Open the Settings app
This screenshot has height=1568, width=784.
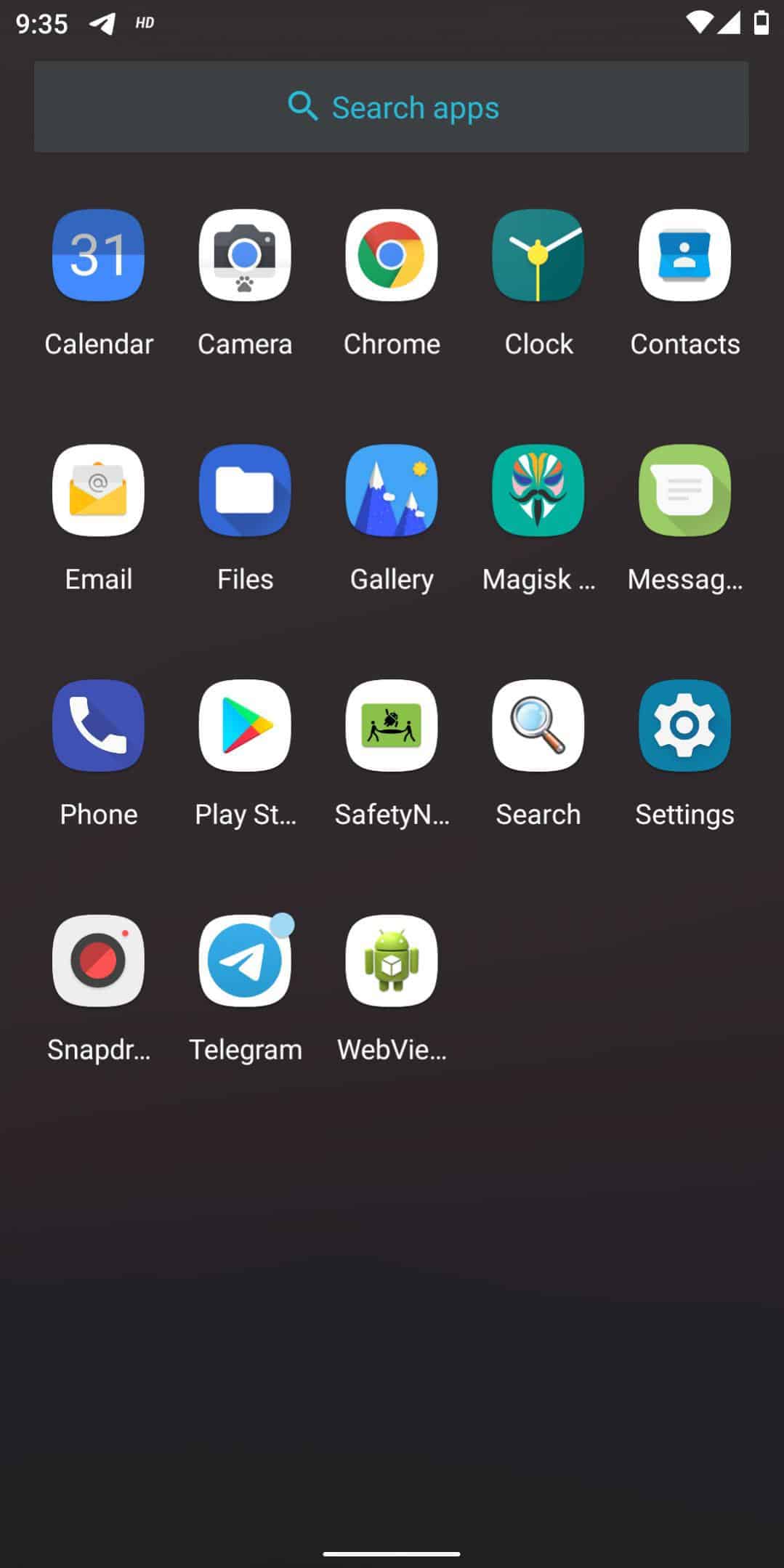tap(684, 725)
